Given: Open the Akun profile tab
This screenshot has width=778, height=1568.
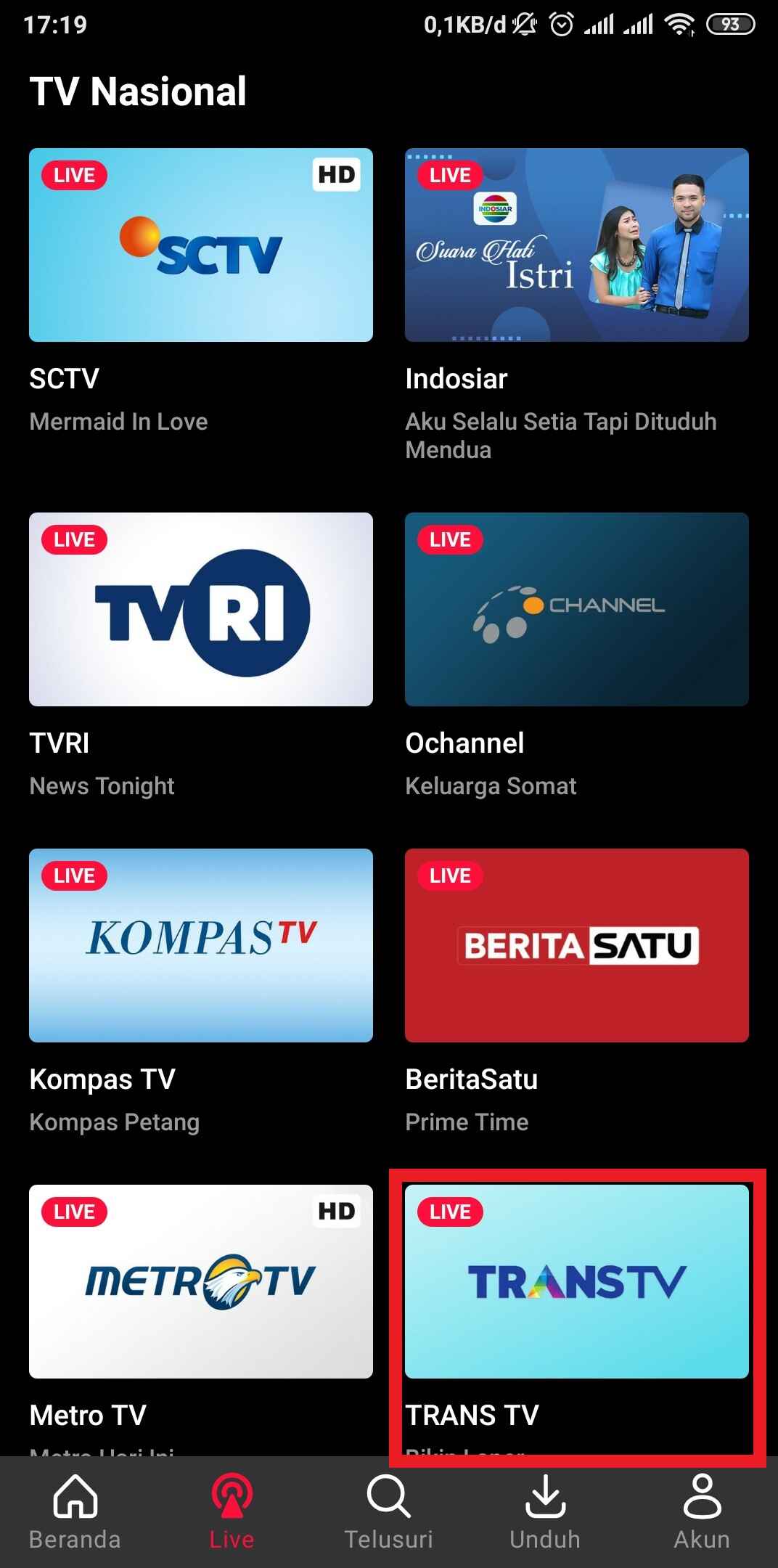Looking at the screenshot, I should point(702,1511).
